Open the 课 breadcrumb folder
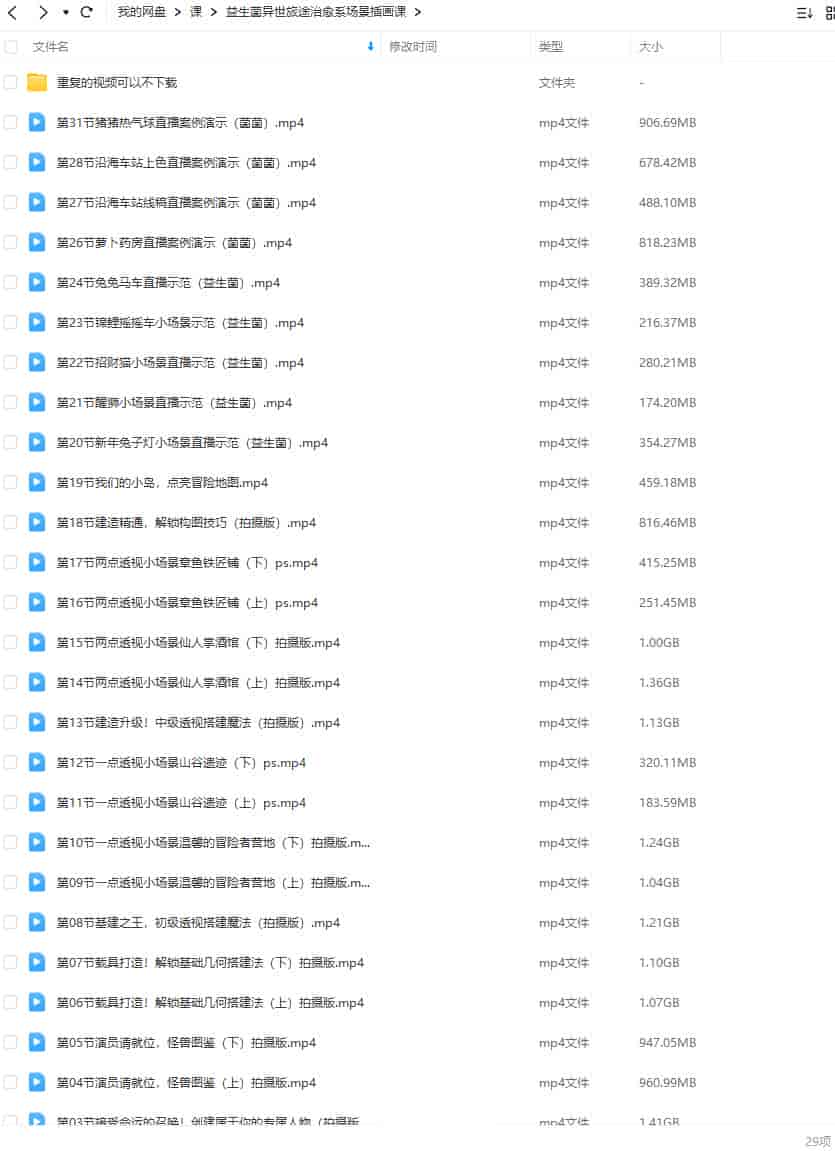Image resolution: width=835 pixels, height=1151 pixels. pos(196,12)
